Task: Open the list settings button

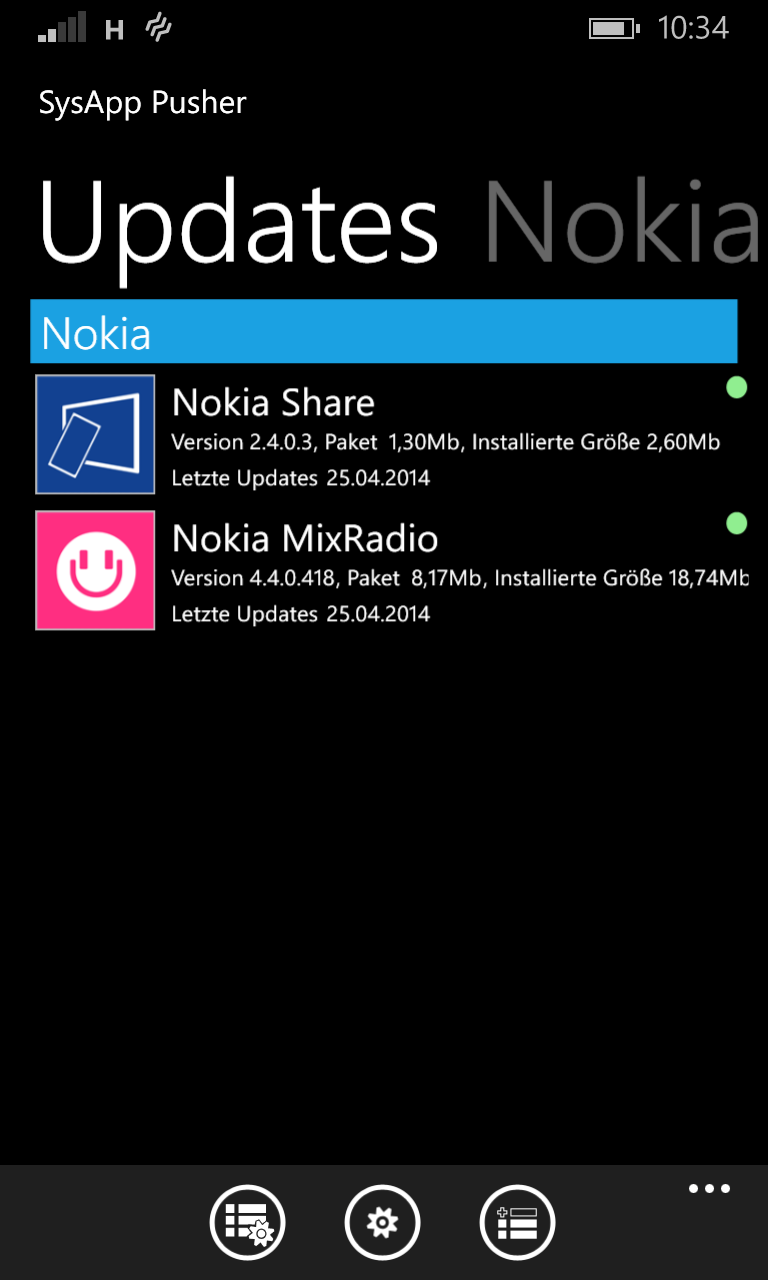Action: pyautogui.click(x=247, y=1222)
